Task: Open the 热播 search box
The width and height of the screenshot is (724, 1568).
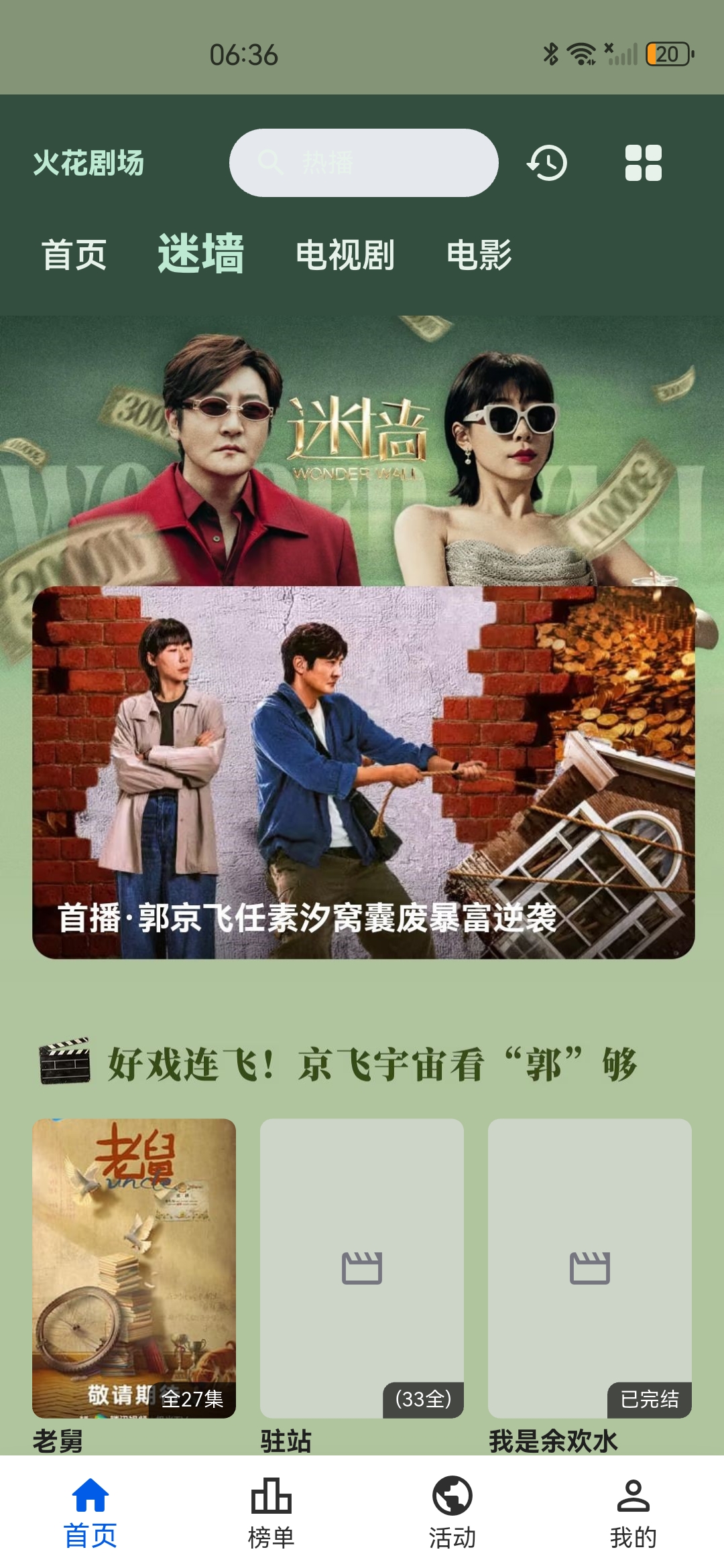Action: [363, 163]
